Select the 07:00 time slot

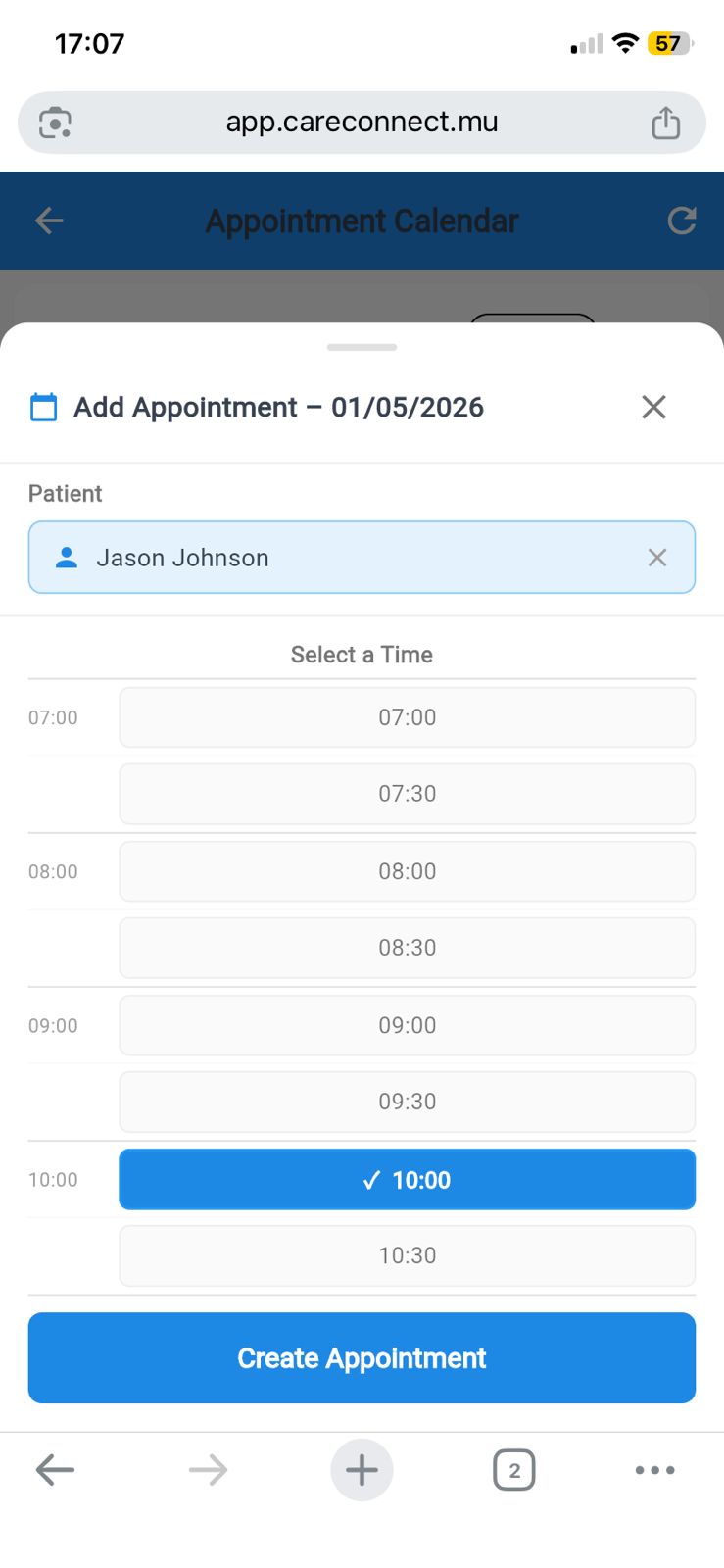point(407,716)
